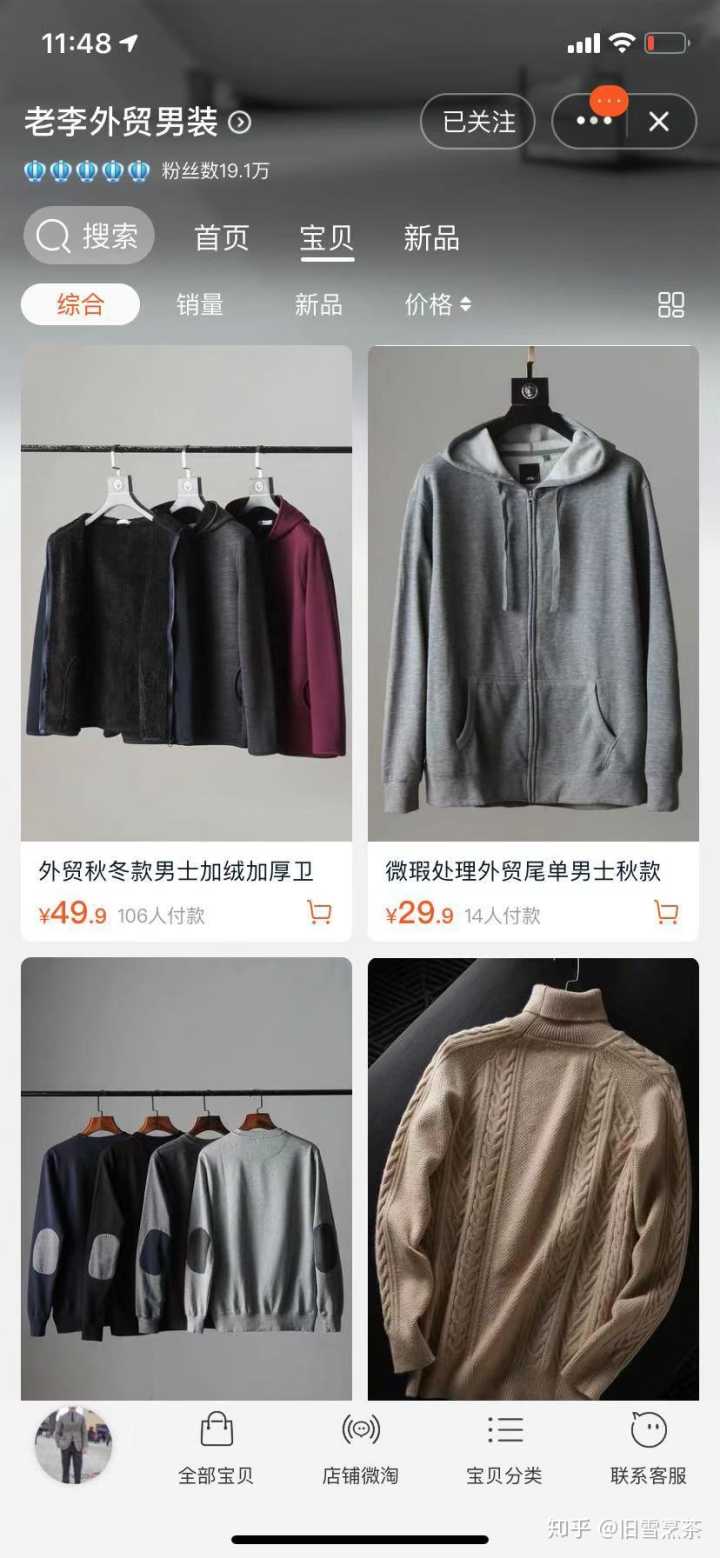The height and width of the screenshot is (1558, 720).
Task: Go to 全部宝贝 in bottom bar
Action: click(x=216, y=1447)
